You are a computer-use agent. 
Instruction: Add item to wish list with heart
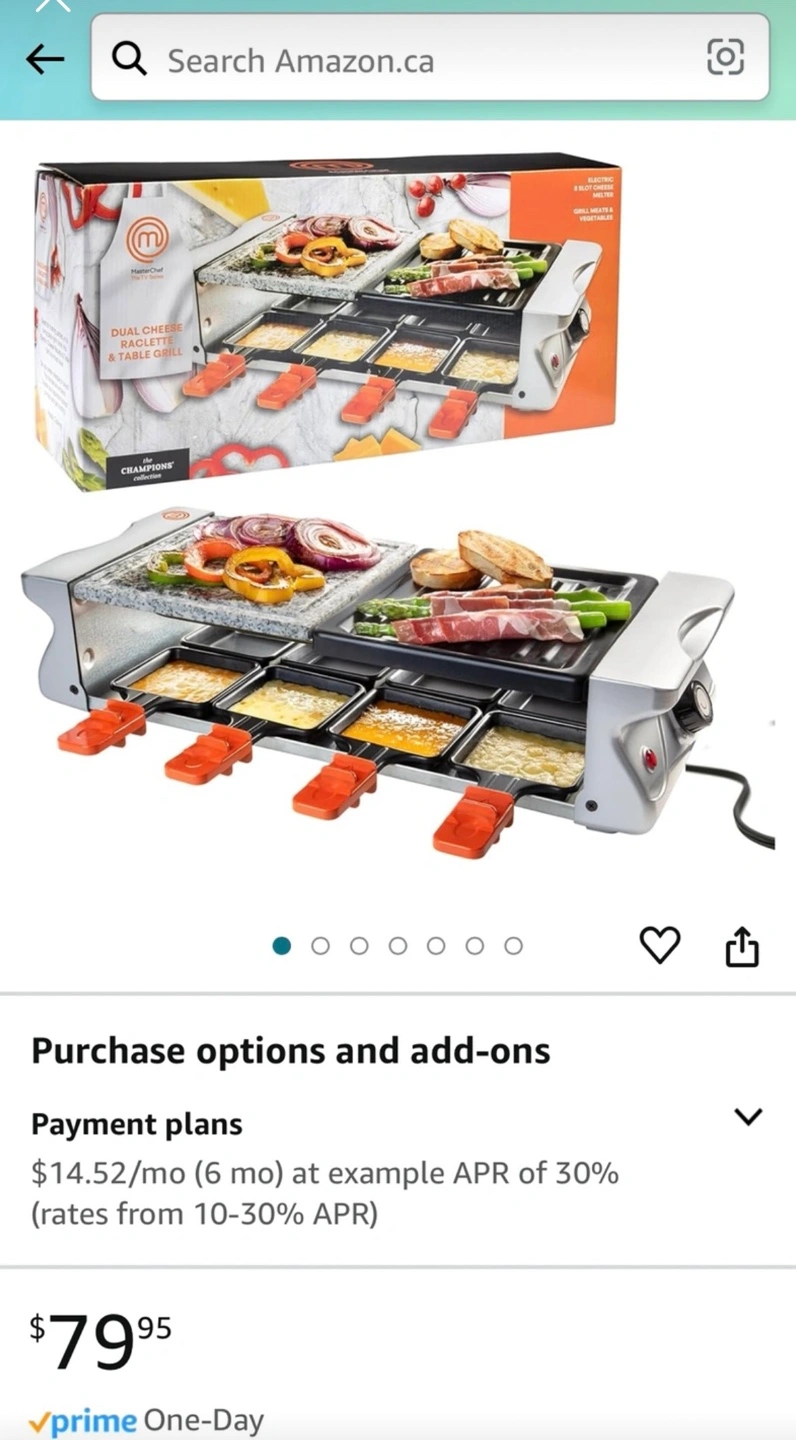[660, 945]
